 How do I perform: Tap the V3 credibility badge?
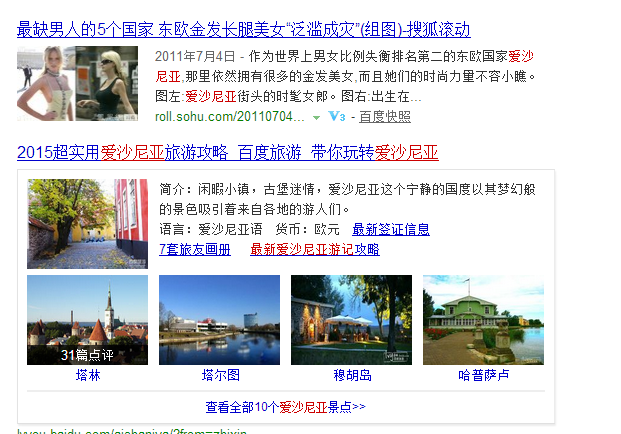click(x=337, y=117)
